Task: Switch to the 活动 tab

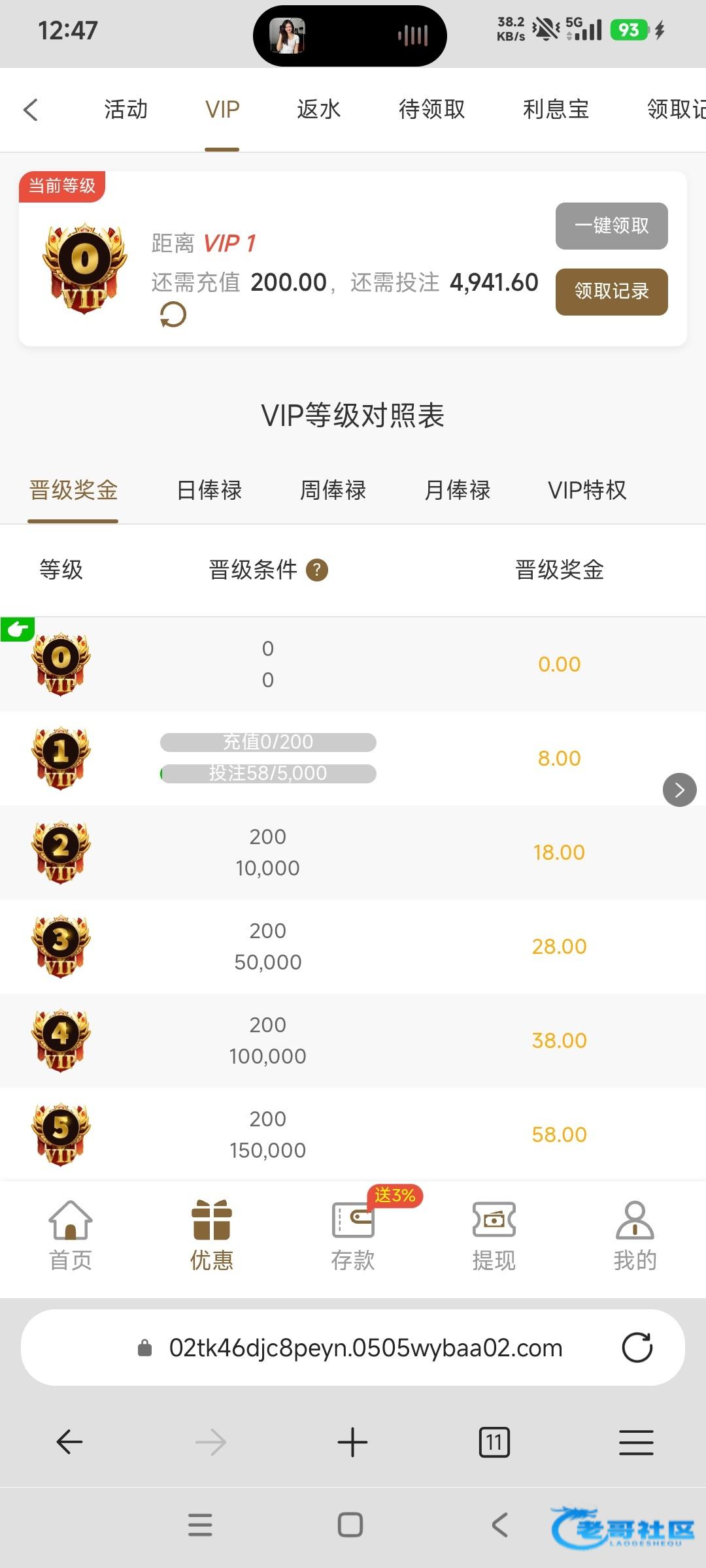Action: pyautogui.click(x=126, y=110)
